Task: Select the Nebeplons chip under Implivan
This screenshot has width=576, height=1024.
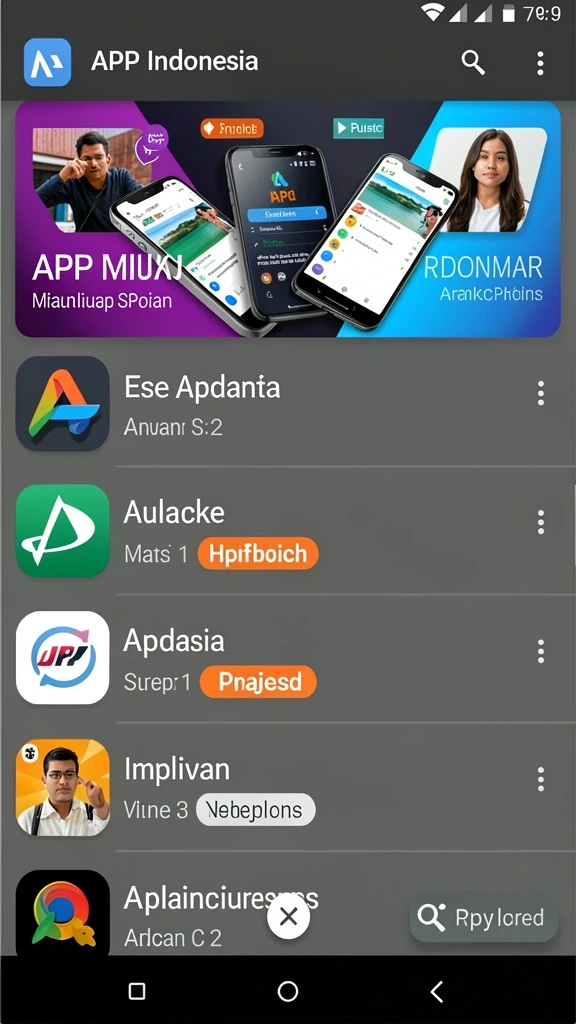Action: pos(255,810)
